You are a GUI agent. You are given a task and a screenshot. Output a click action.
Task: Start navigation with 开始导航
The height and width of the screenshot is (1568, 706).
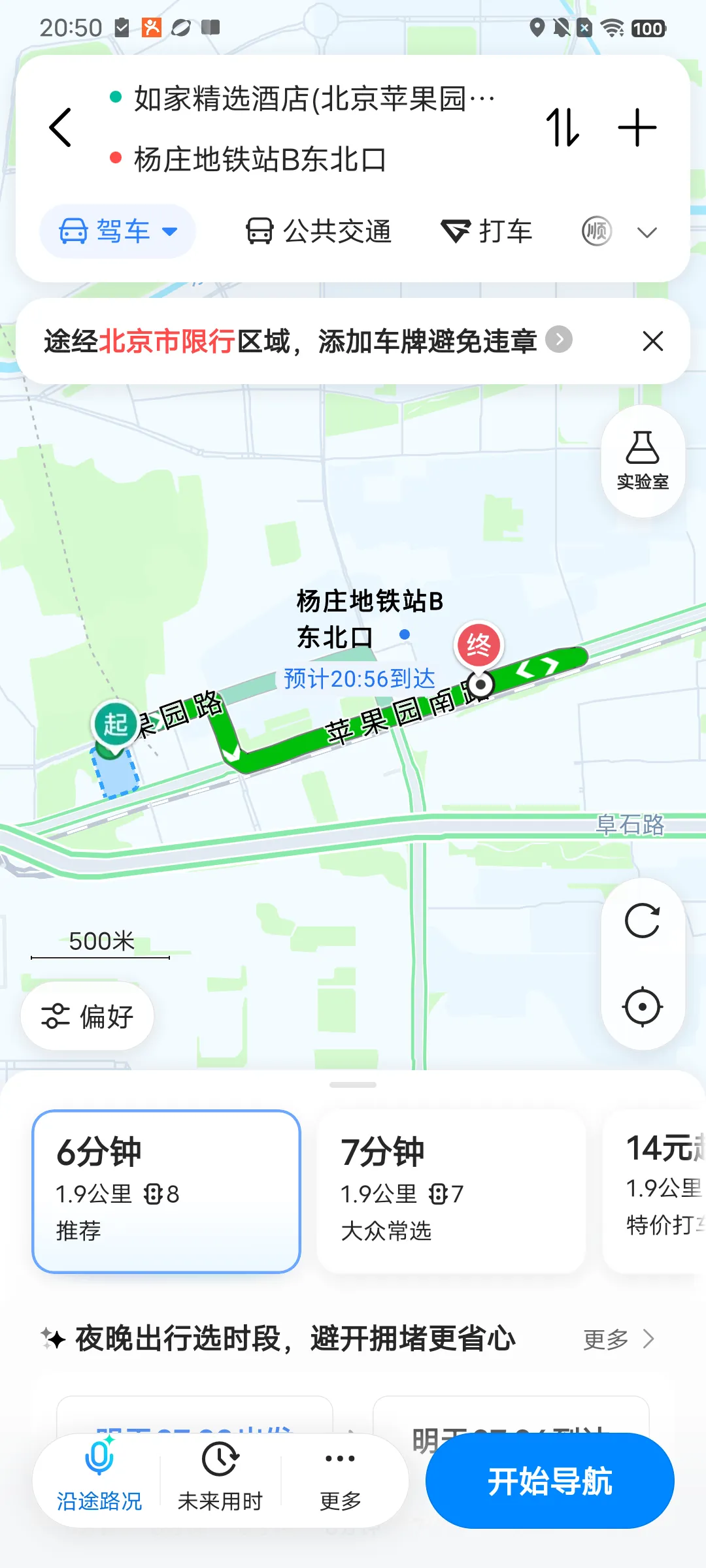click(550, 1480)
